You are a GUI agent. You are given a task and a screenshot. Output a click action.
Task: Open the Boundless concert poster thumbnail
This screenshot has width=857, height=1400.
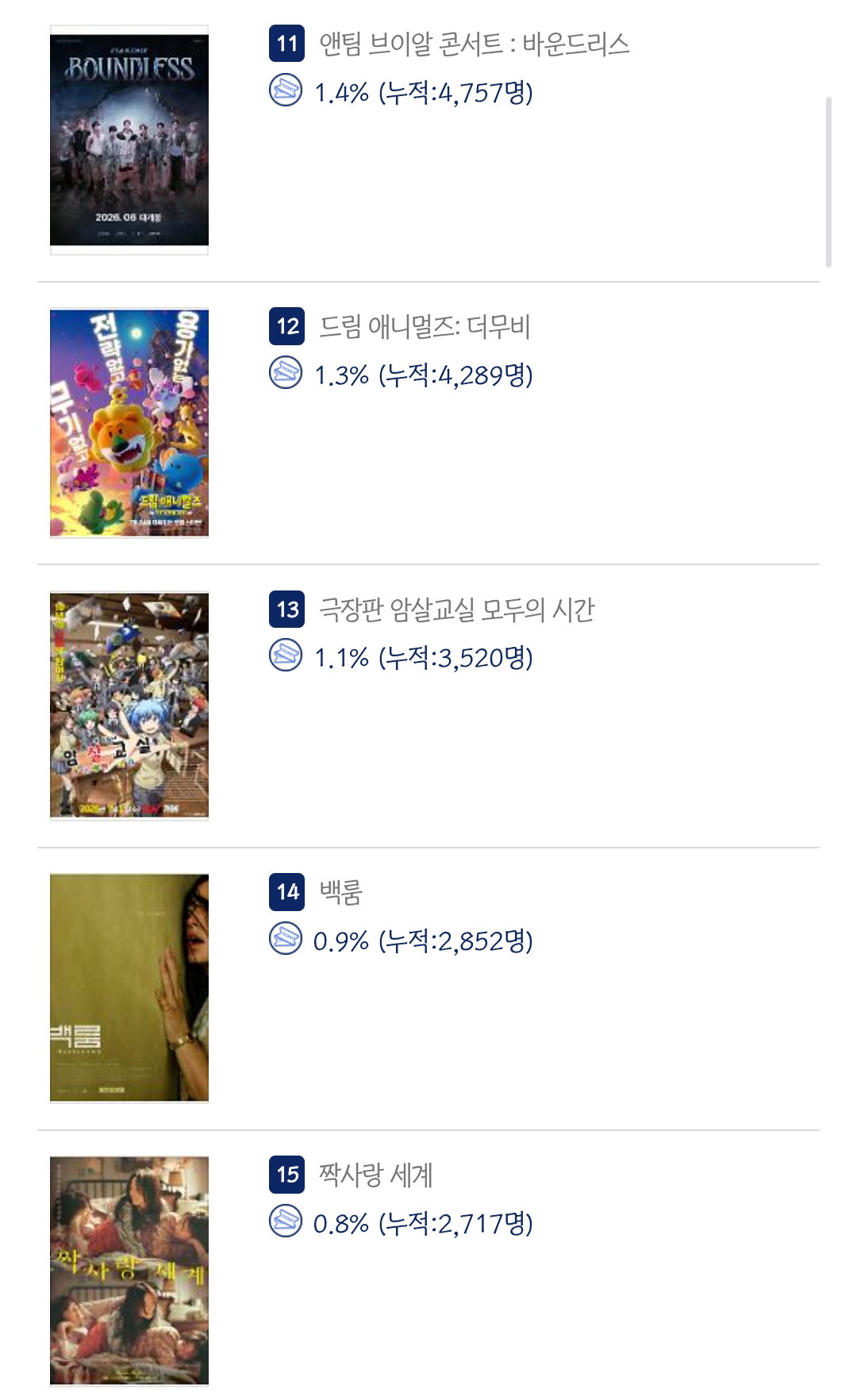pyautogui.click(x=129, y=140)
